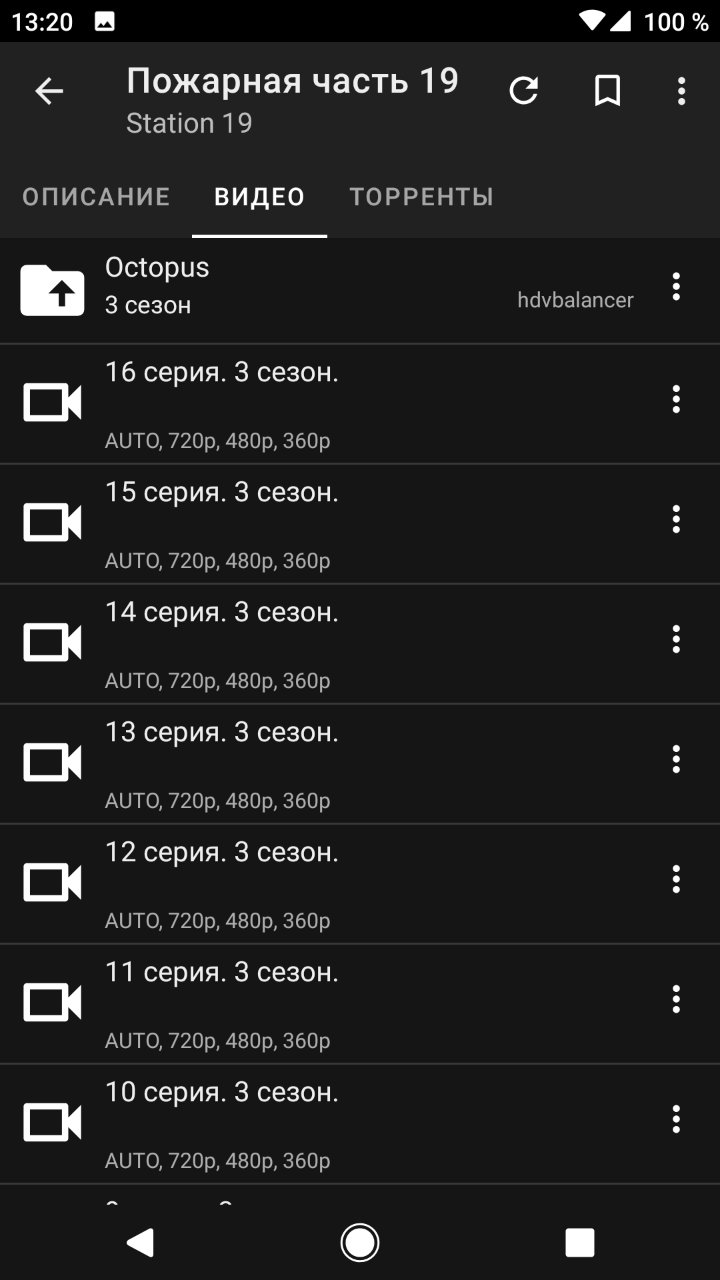Switch to the Описание tab
Image resolution: width=720 pixels, height=1280 pixels.
tap(96, 197)
